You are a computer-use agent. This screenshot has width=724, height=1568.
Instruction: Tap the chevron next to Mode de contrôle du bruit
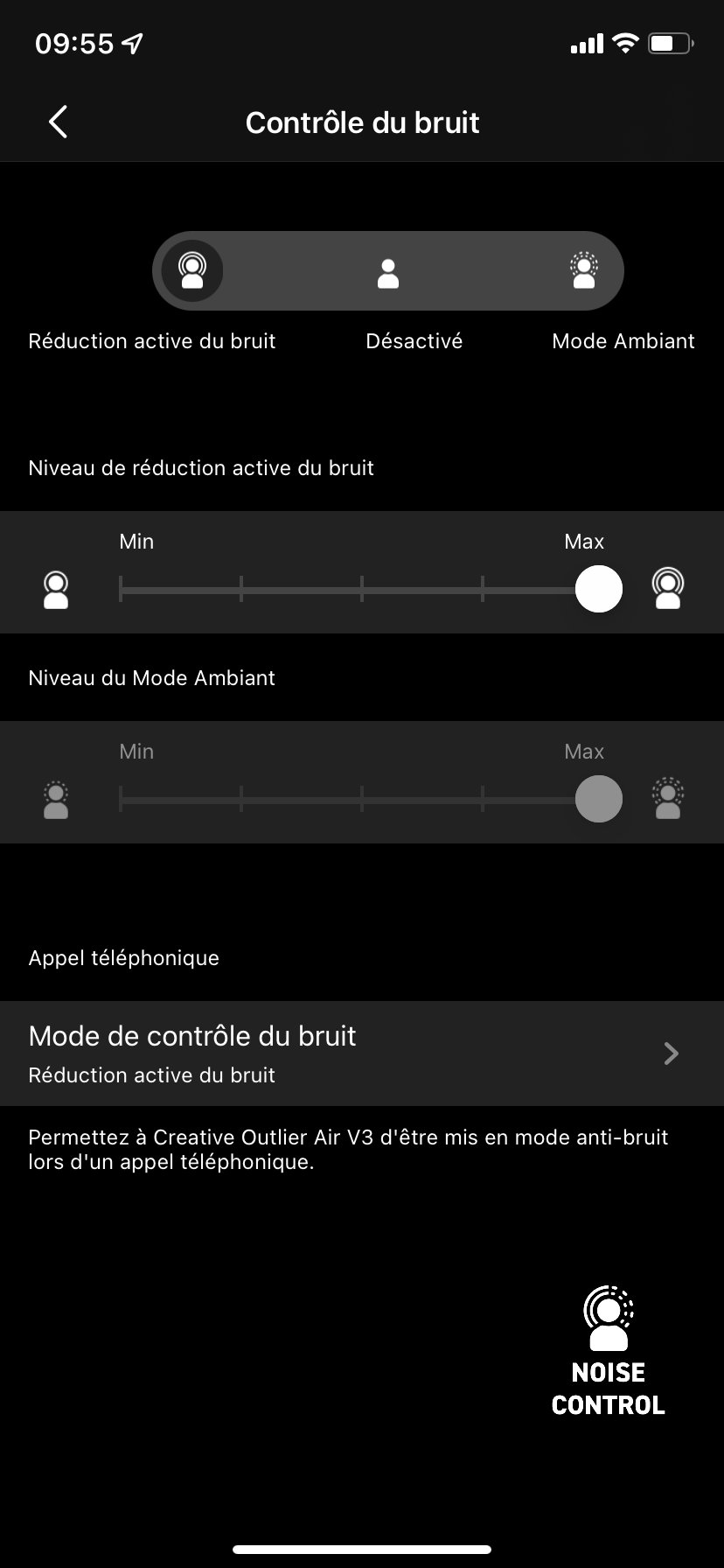pos(671,1053)
